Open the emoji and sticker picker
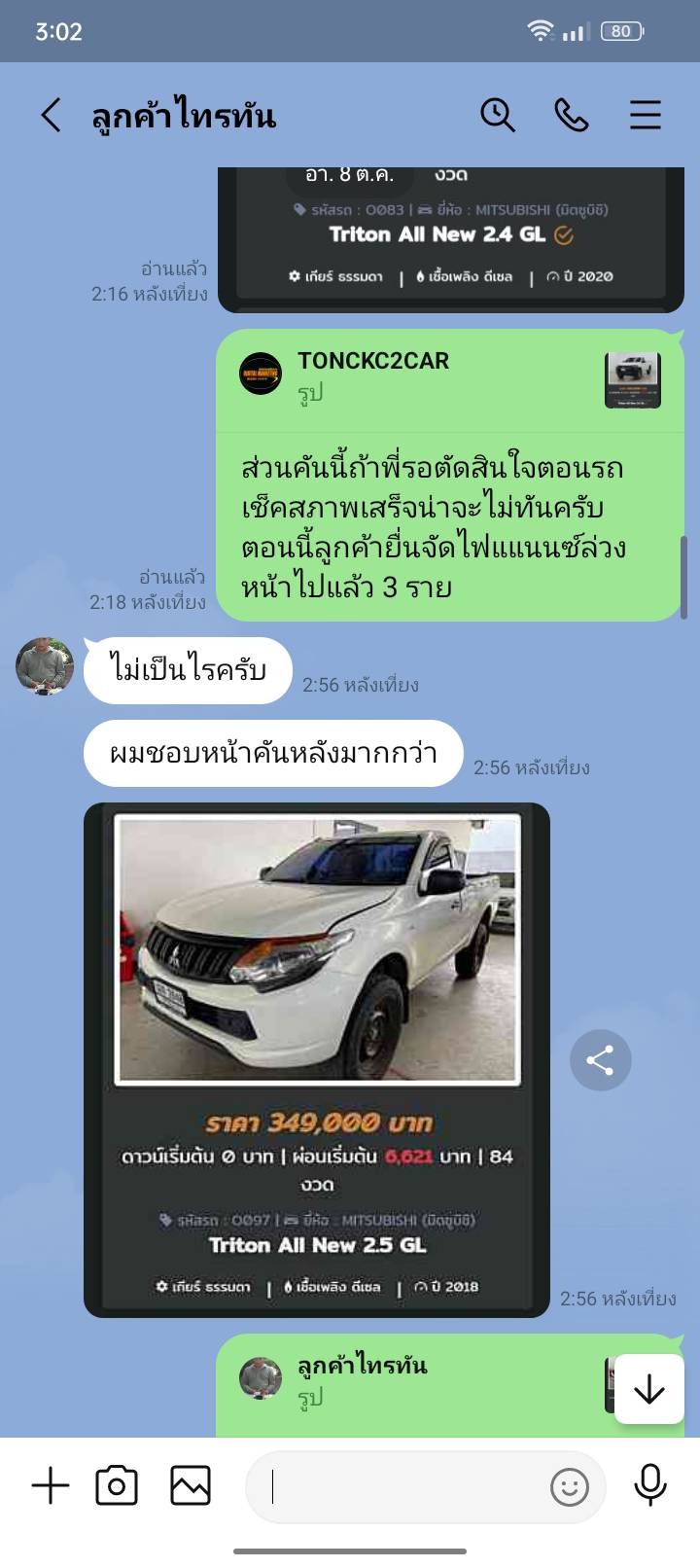 pos(570,1486)
